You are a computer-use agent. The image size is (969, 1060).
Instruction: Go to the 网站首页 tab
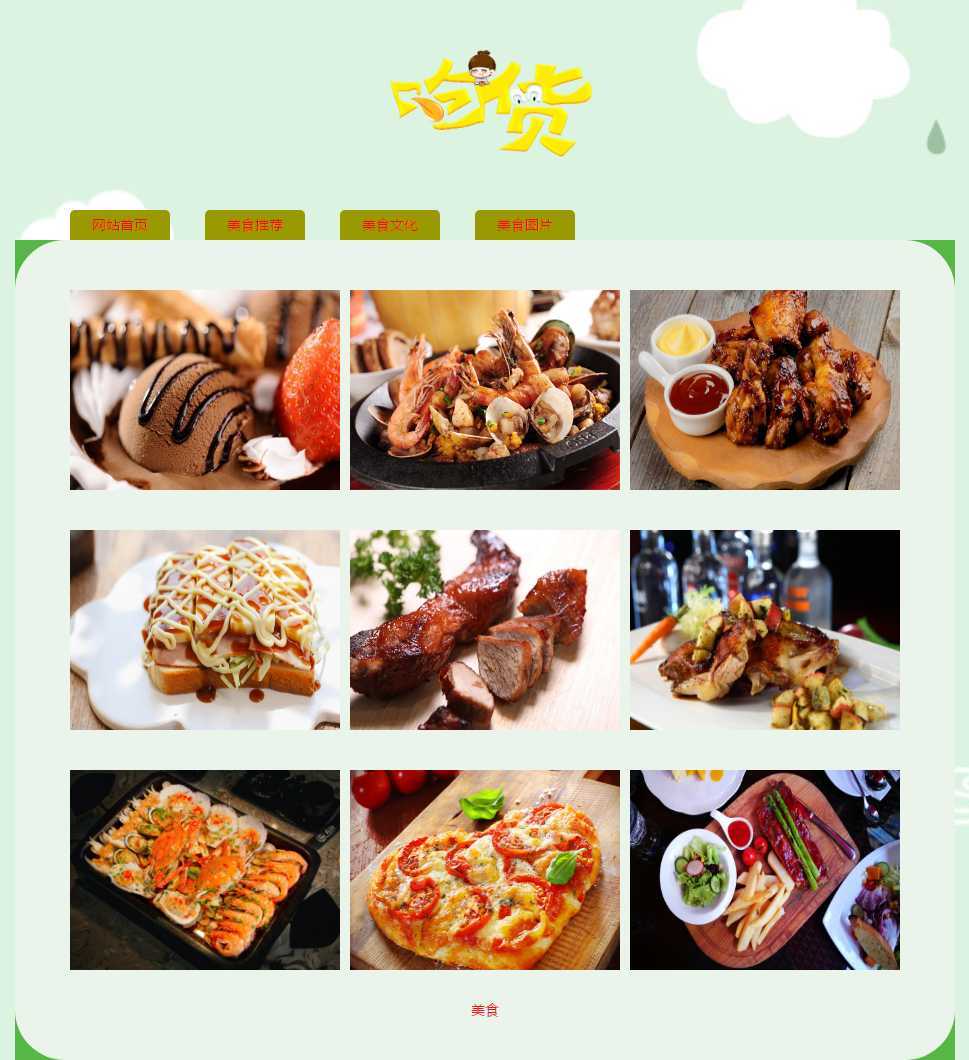120,225
